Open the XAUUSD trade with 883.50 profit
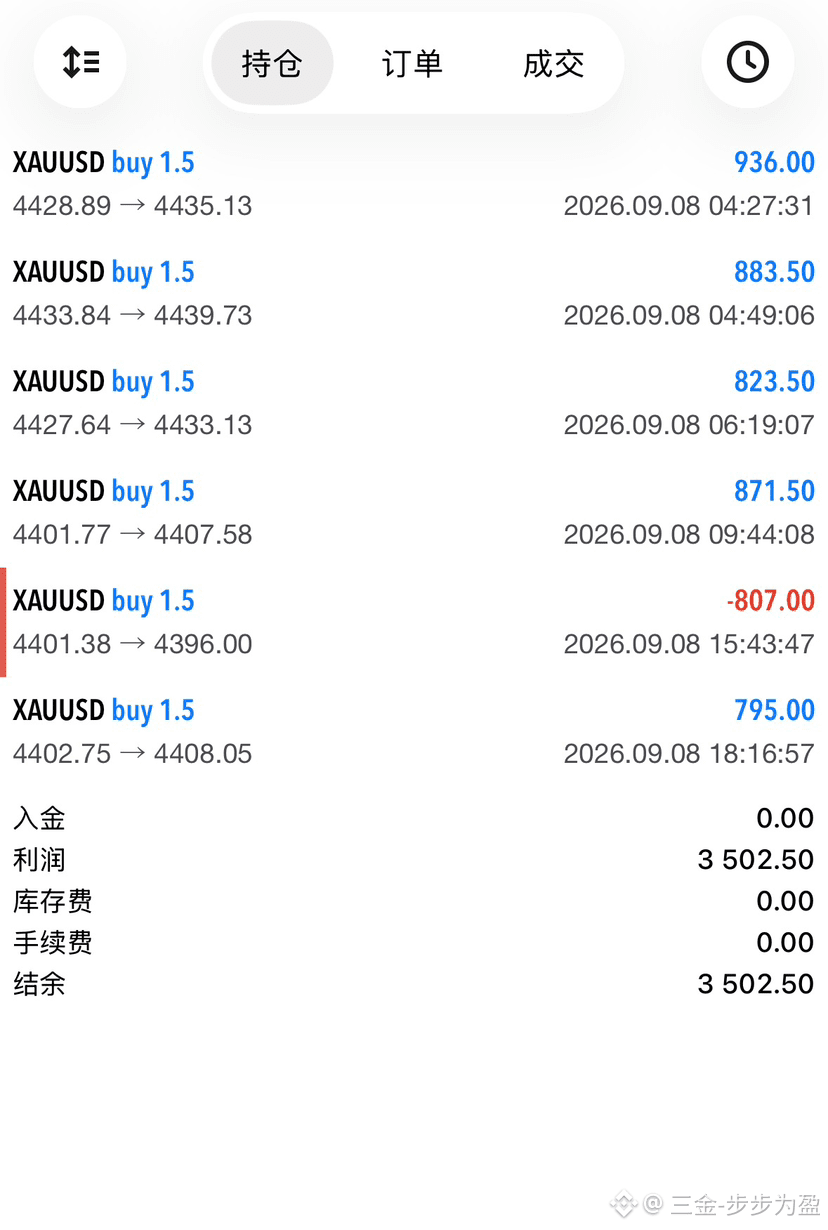Viewport: 828px width, 1230px height. coord(414,294)
